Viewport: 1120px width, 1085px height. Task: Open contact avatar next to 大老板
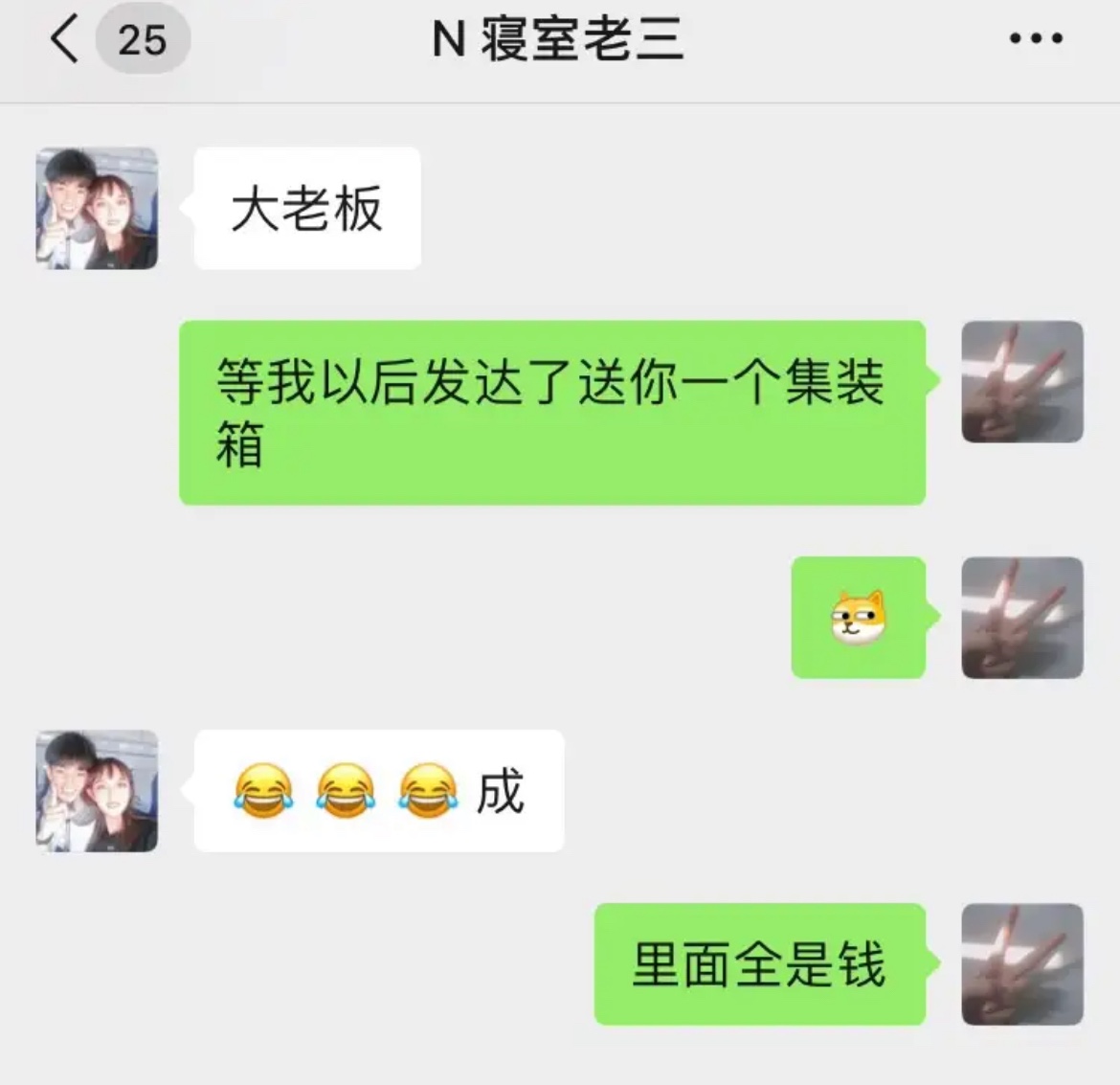(97, 208)
